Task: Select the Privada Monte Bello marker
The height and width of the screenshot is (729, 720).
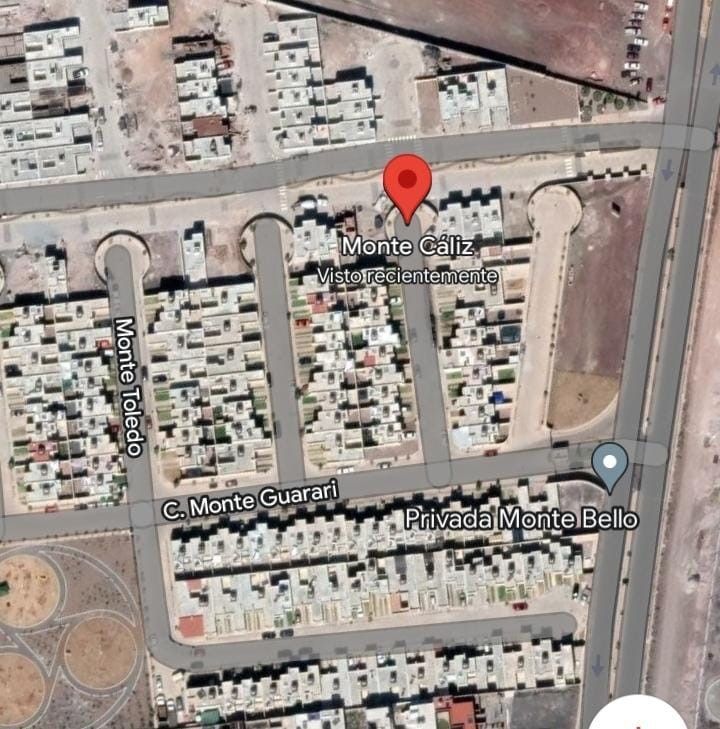Action: pyautogui.click(x=609, y=465)
